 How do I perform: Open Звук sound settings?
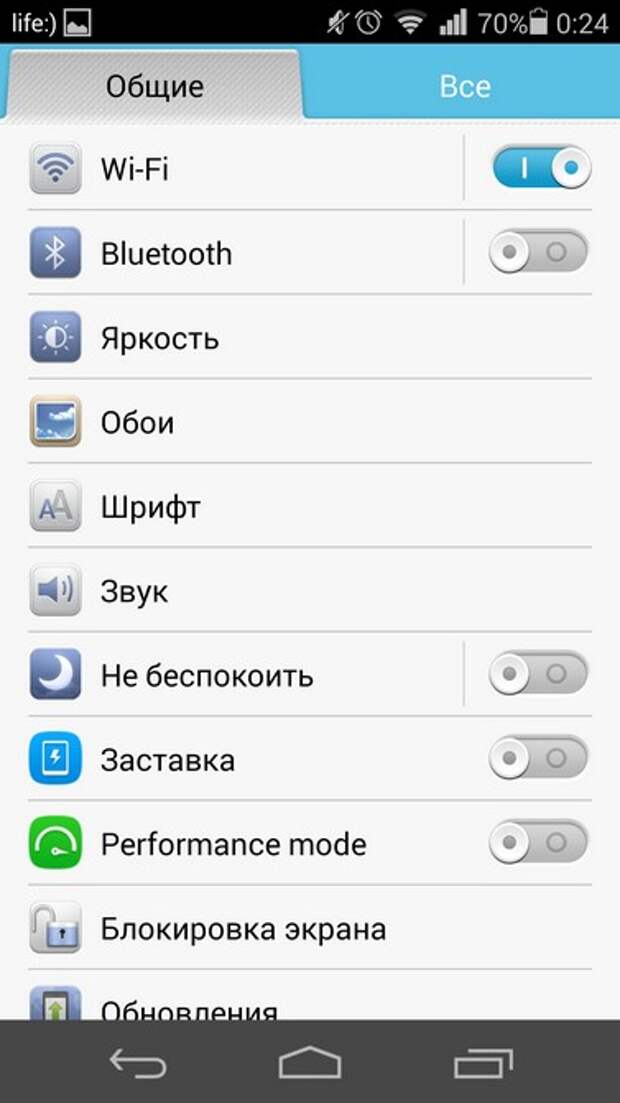tap(310, 591)
